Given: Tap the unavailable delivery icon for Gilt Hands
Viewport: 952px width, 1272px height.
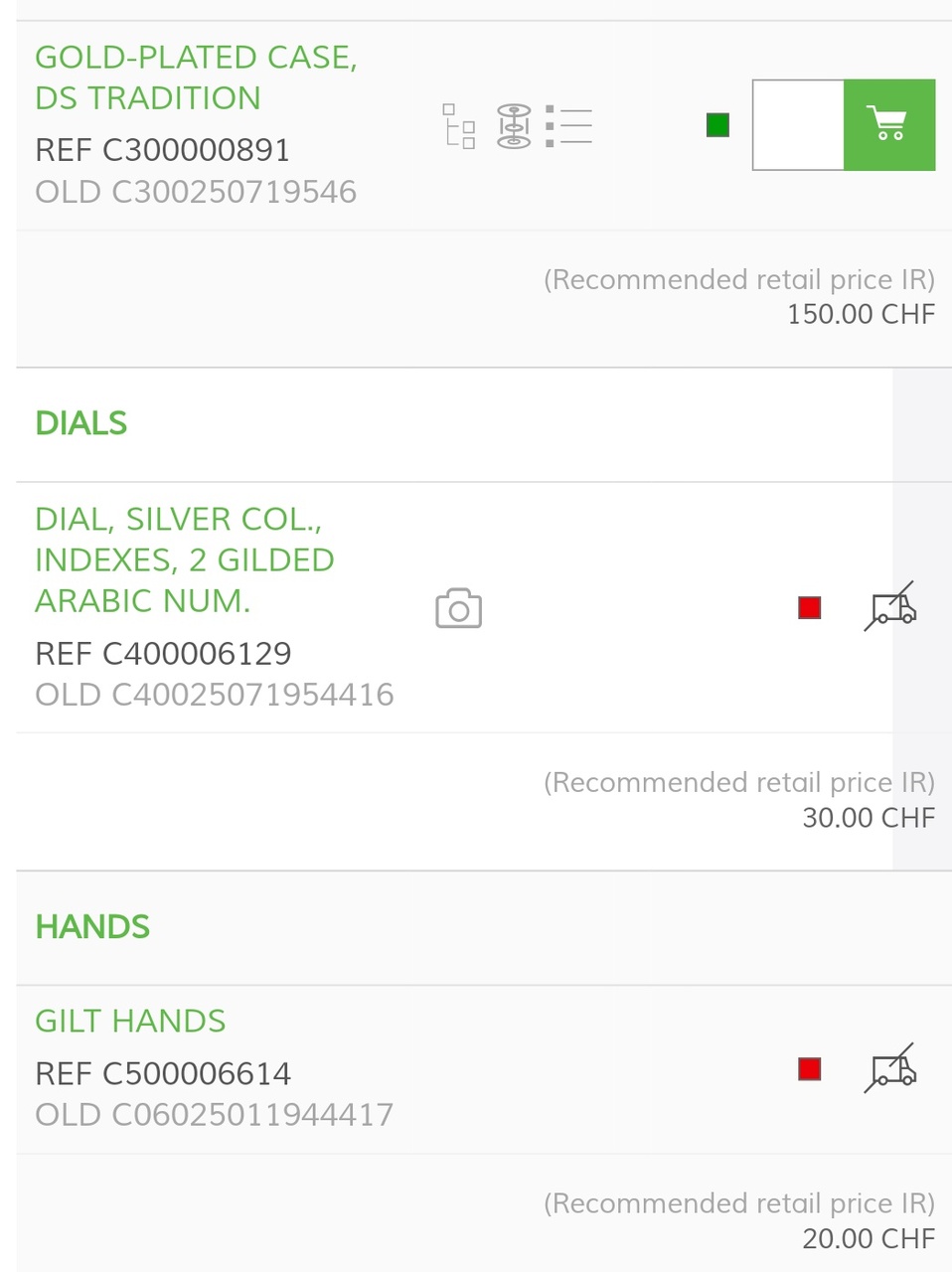Looking at the screenshot, I should click(891, 1069).
